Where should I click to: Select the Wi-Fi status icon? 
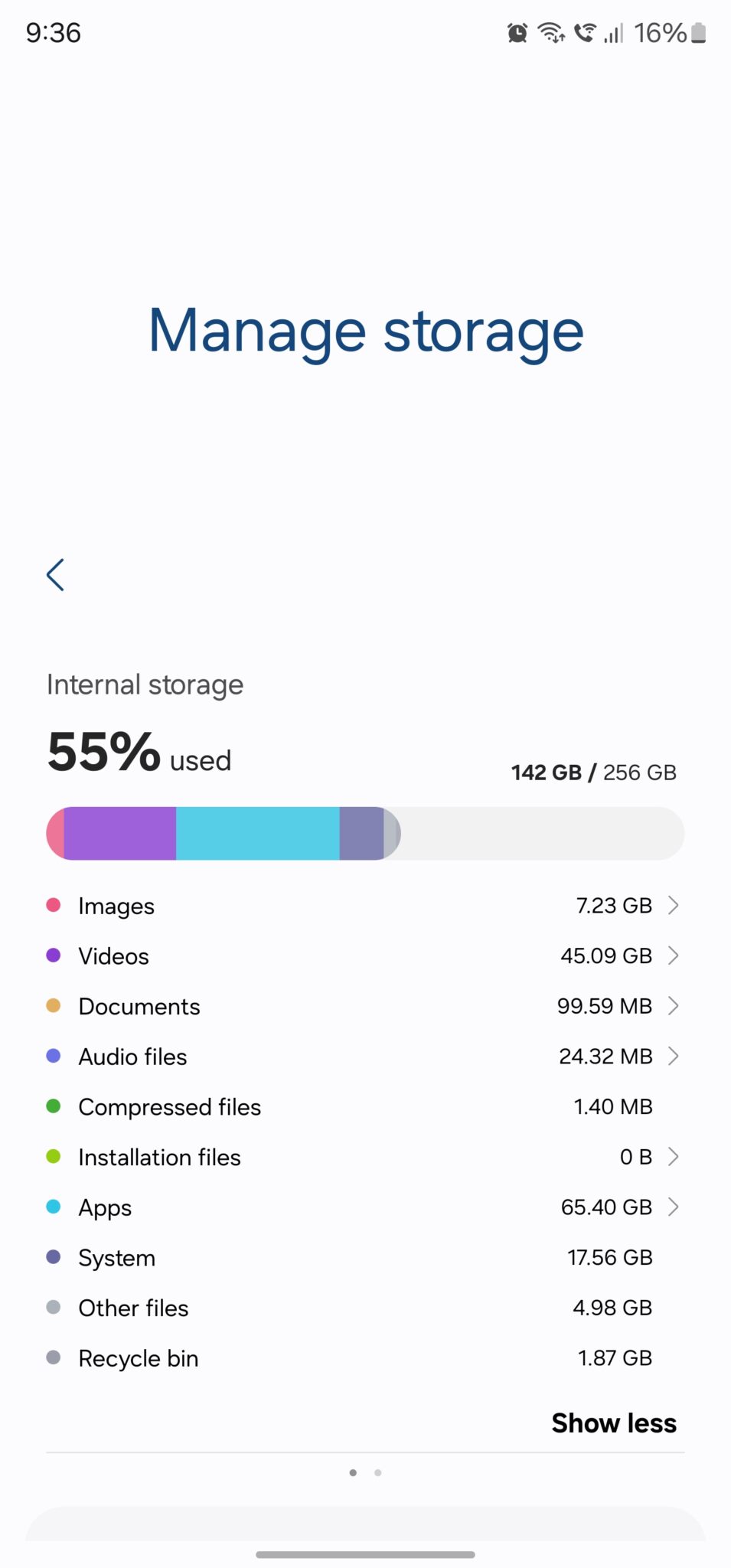(x=553, y=32)
